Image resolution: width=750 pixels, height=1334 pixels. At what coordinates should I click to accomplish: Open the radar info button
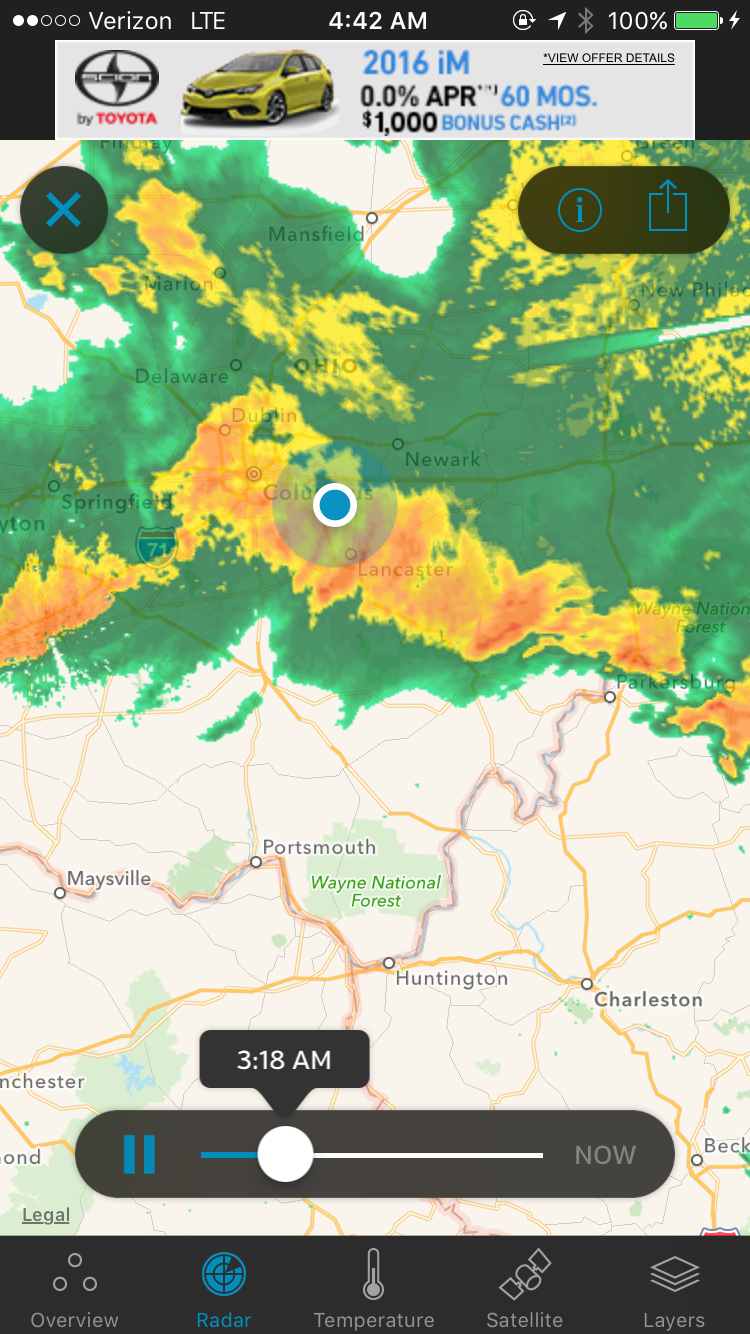tap(579, 210)
